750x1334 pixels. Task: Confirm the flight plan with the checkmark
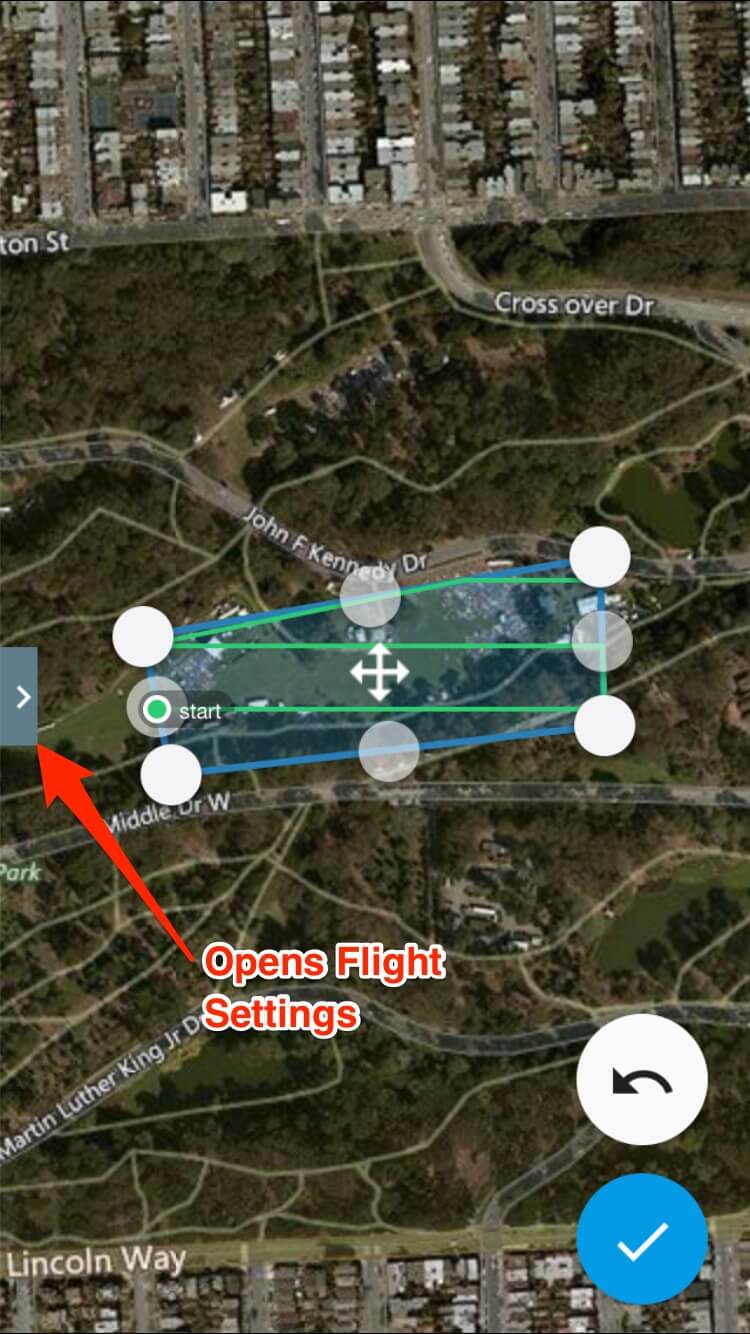(642, 1239)
